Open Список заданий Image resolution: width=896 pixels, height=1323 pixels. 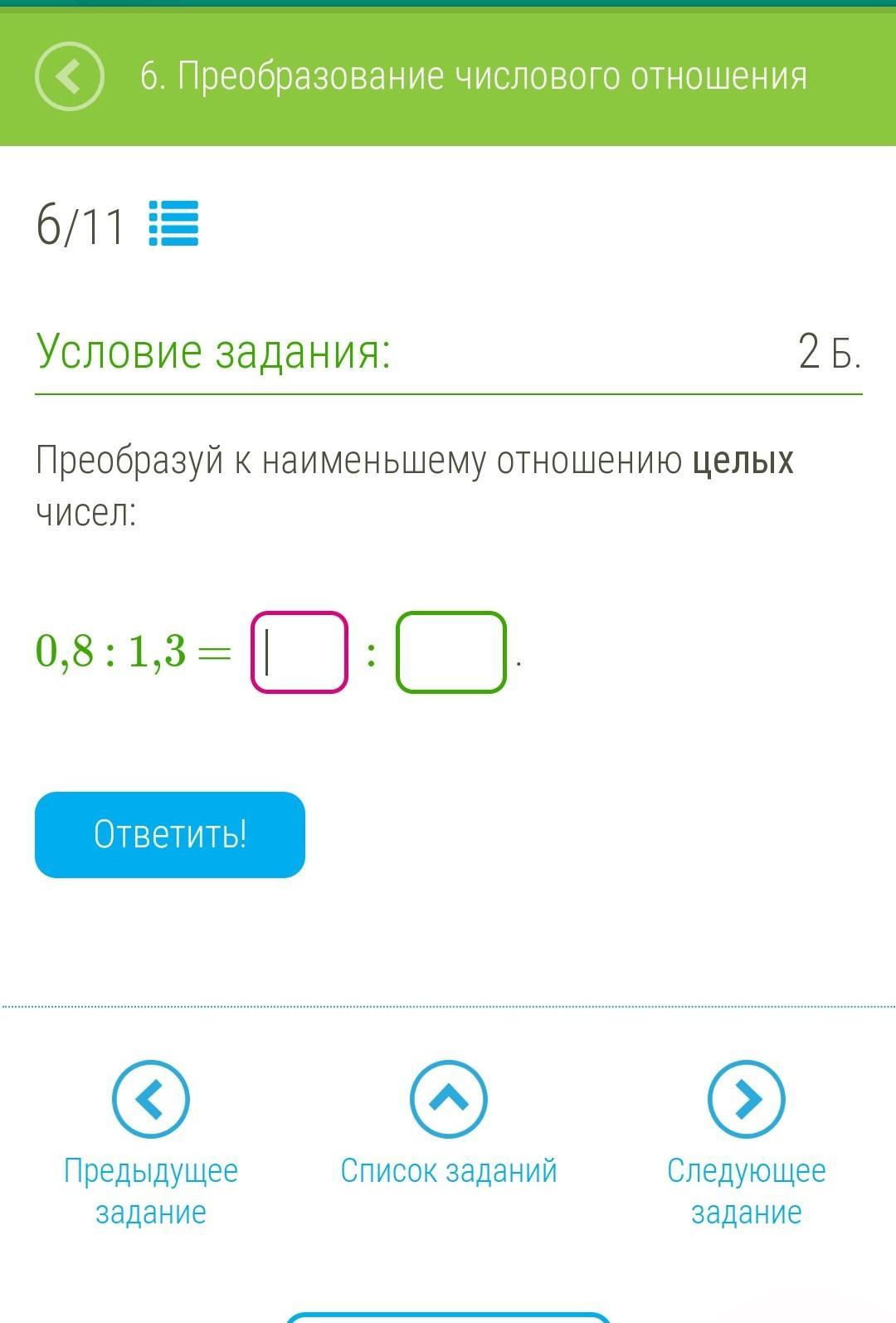449,1100
